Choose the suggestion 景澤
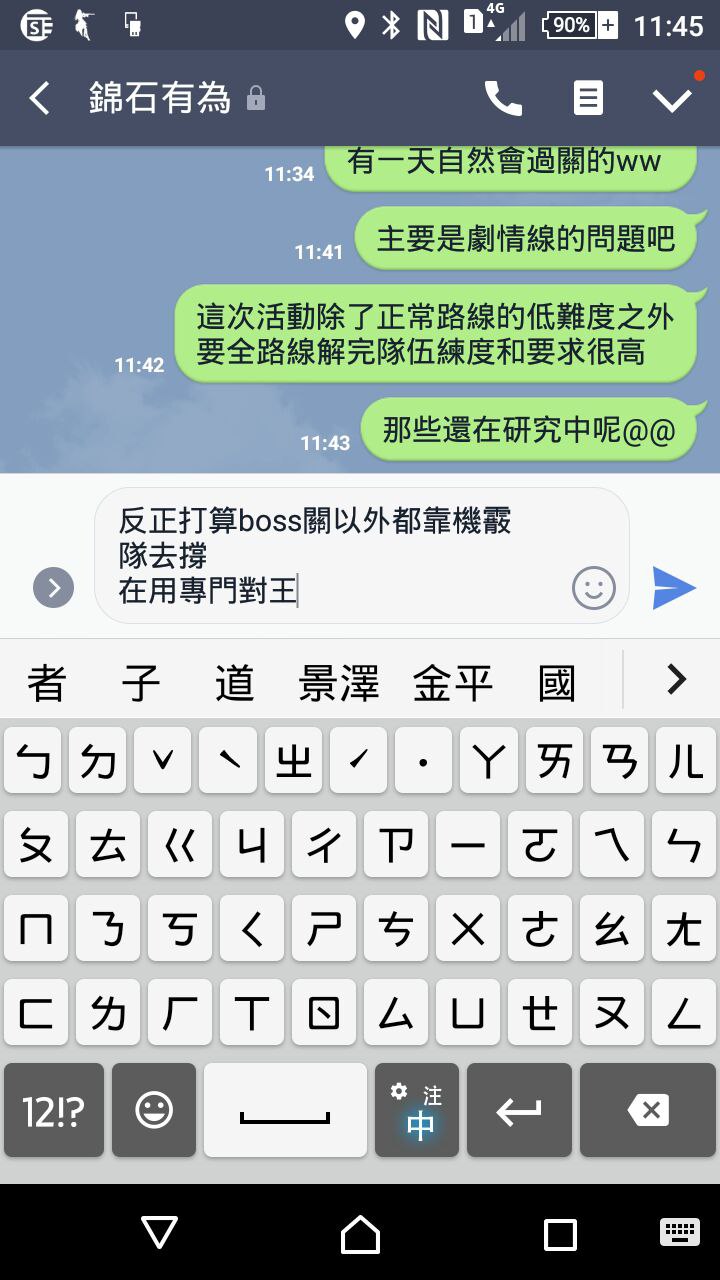 click(339, 683)
